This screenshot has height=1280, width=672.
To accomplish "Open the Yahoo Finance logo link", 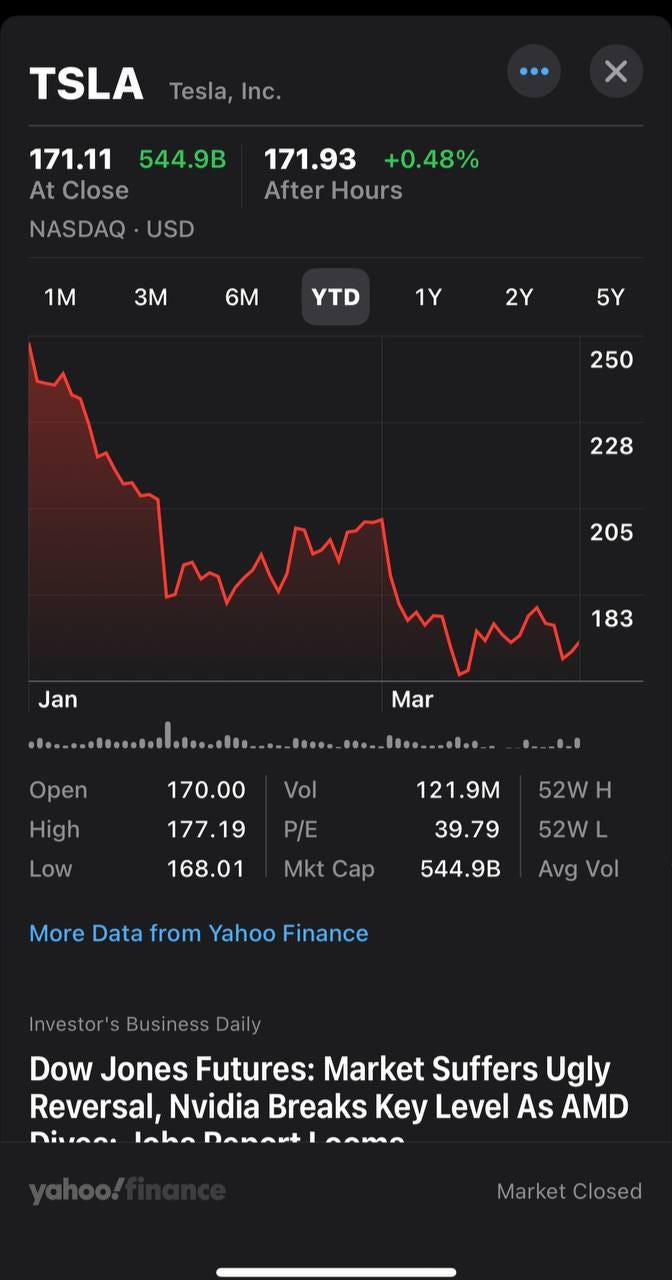I will point(127,1190).
